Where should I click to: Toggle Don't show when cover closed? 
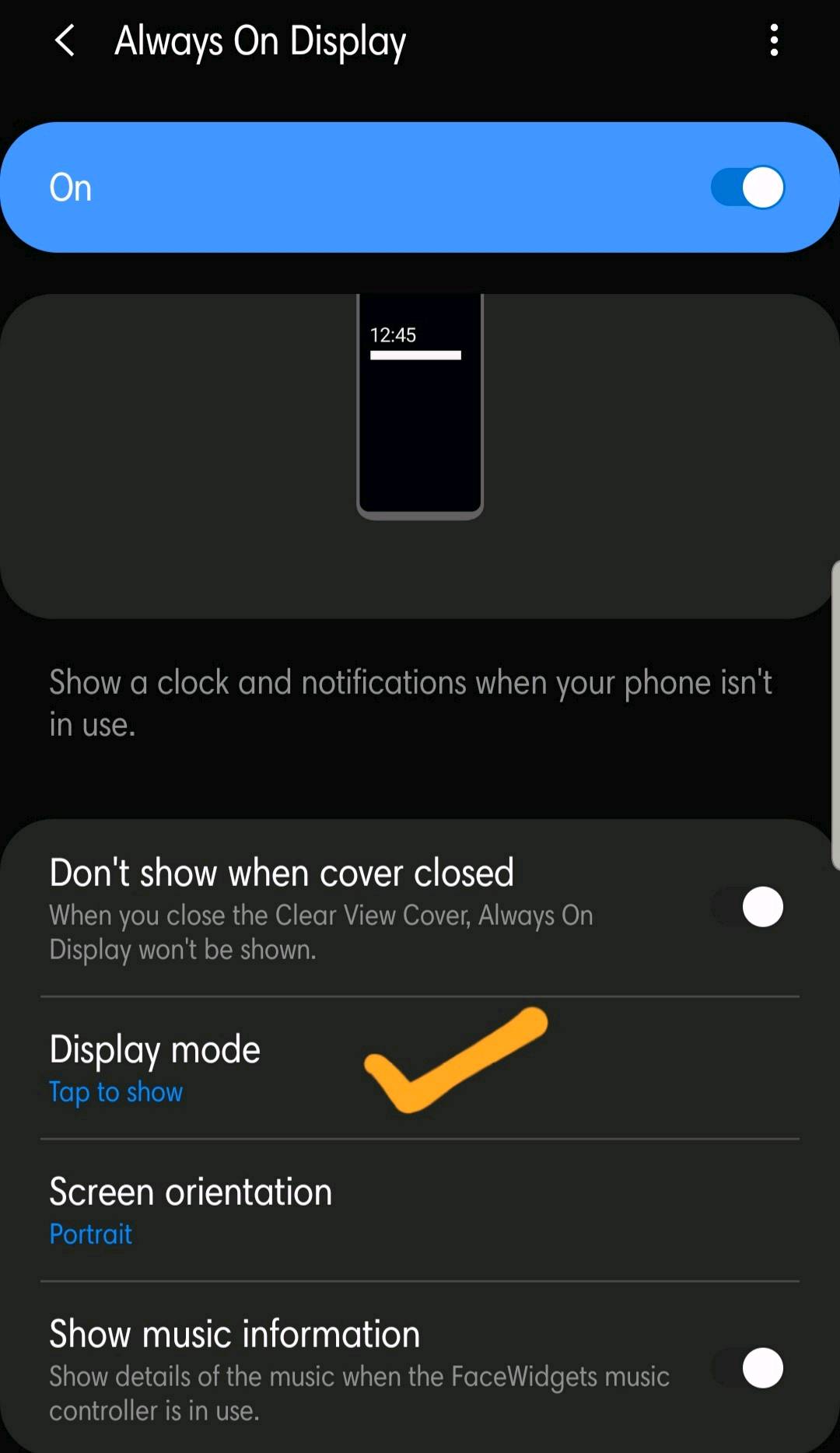tap(747, 907)
